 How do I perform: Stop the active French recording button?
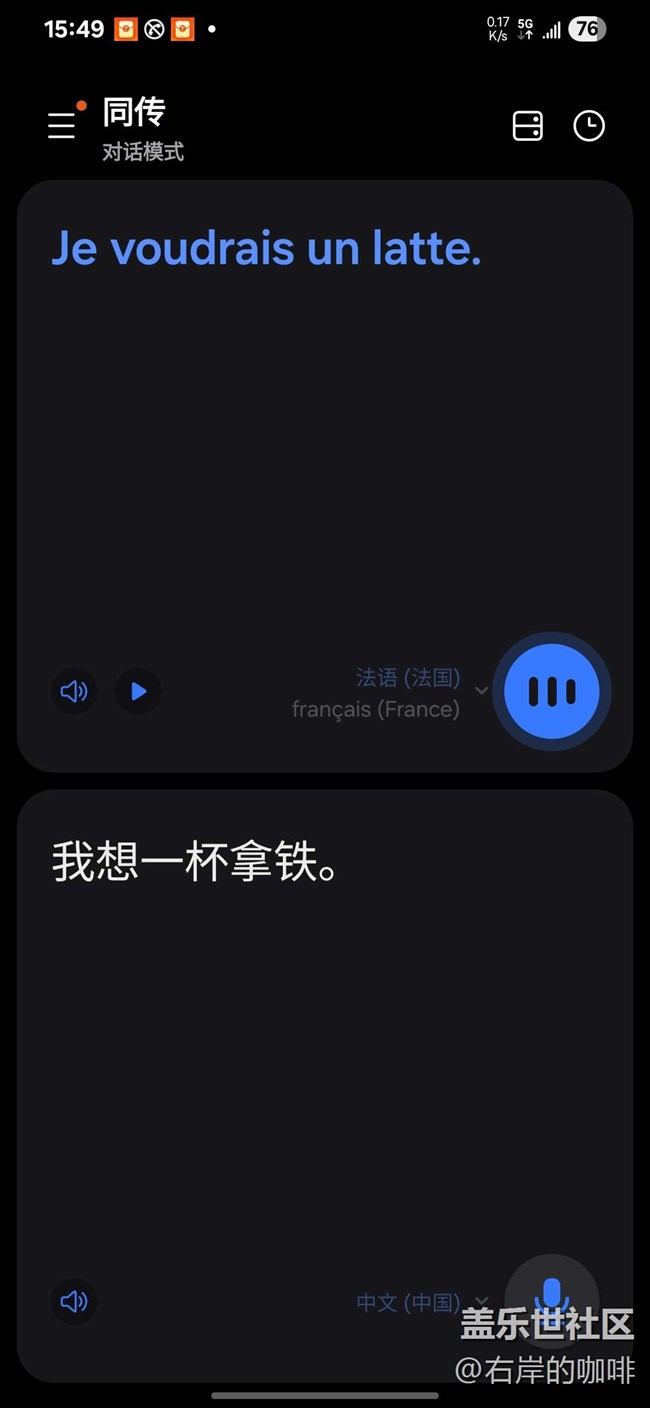coord(552,691)
